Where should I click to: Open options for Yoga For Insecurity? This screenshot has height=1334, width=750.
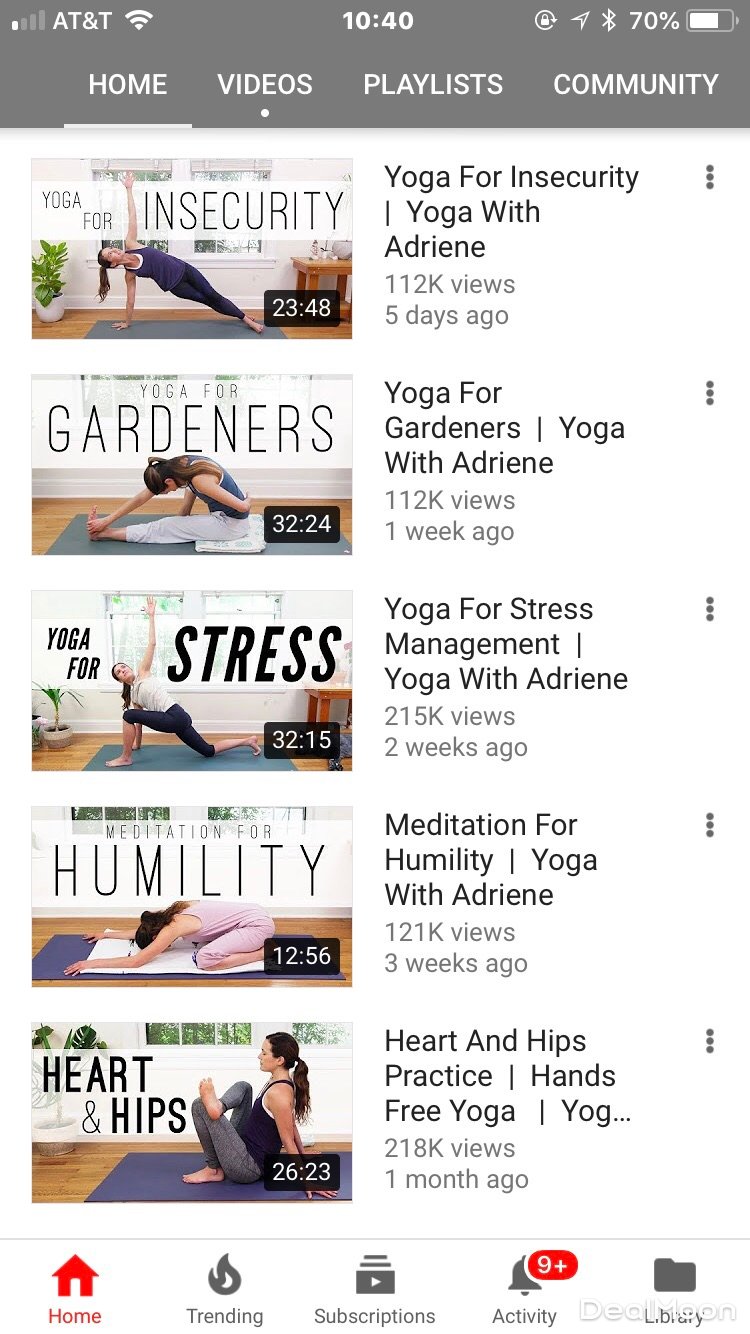(709, 178)
